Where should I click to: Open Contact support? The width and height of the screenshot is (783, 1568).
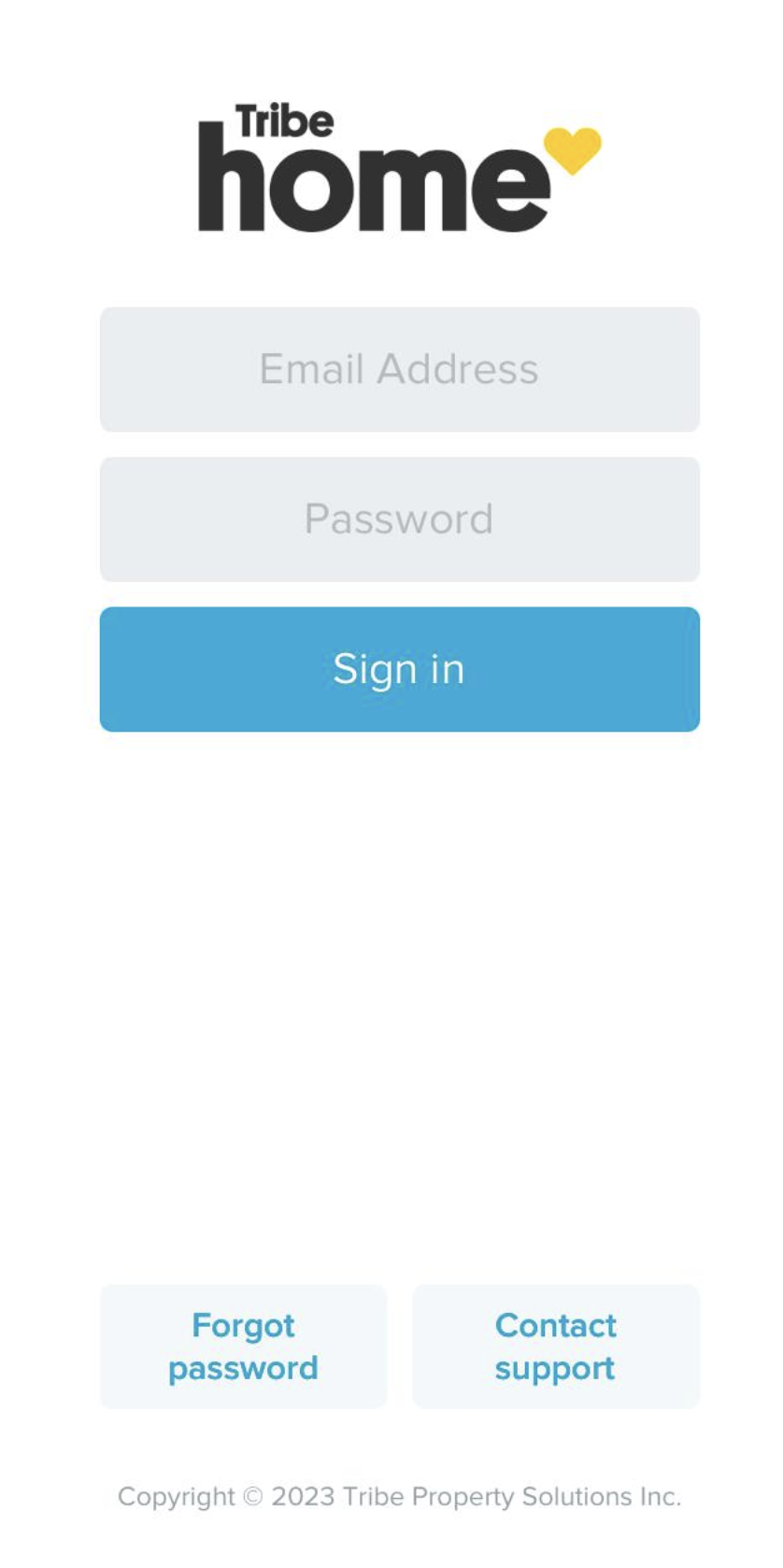pyautogui.click(x=556, y=1347)
